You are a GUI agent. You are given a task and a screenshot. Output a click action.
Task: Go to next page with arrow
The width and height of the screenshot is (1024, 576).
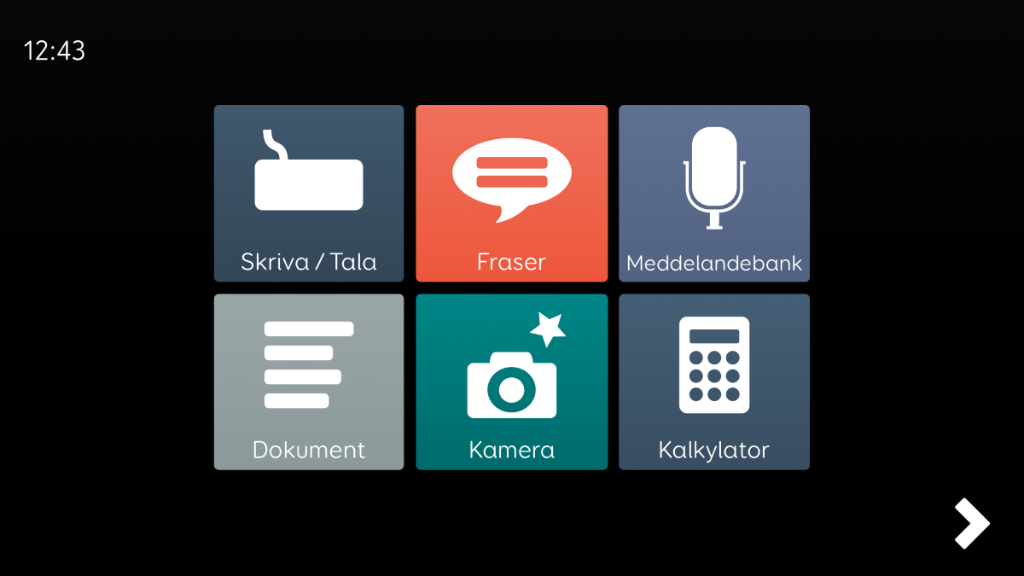click(x=970, y=523)
